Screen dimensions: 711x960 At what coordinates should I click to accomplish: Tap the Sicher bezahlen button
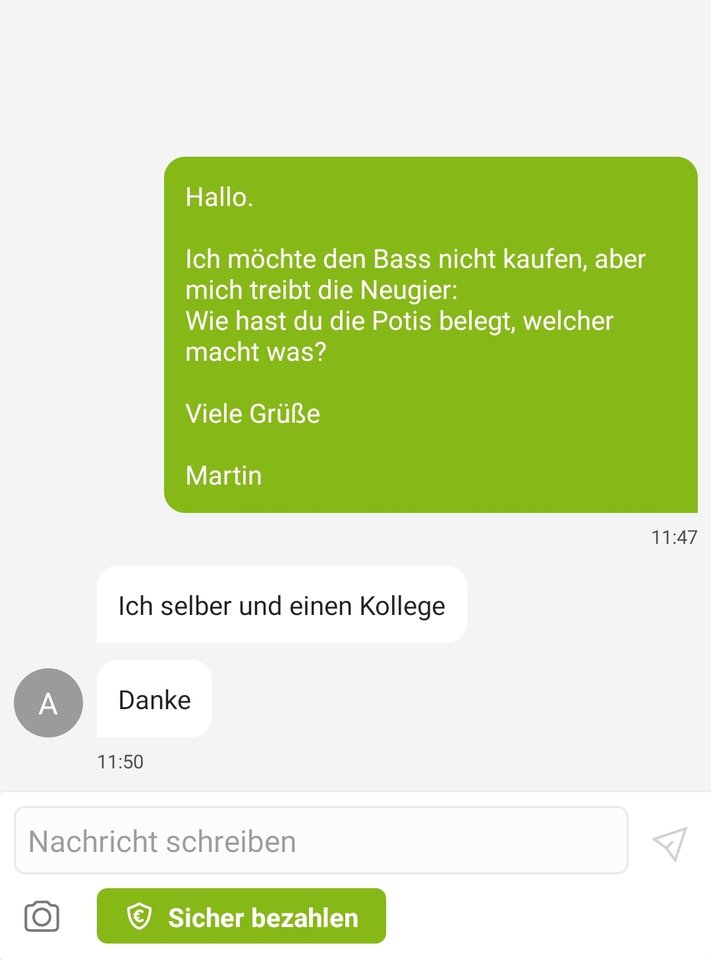click(241, 916)
